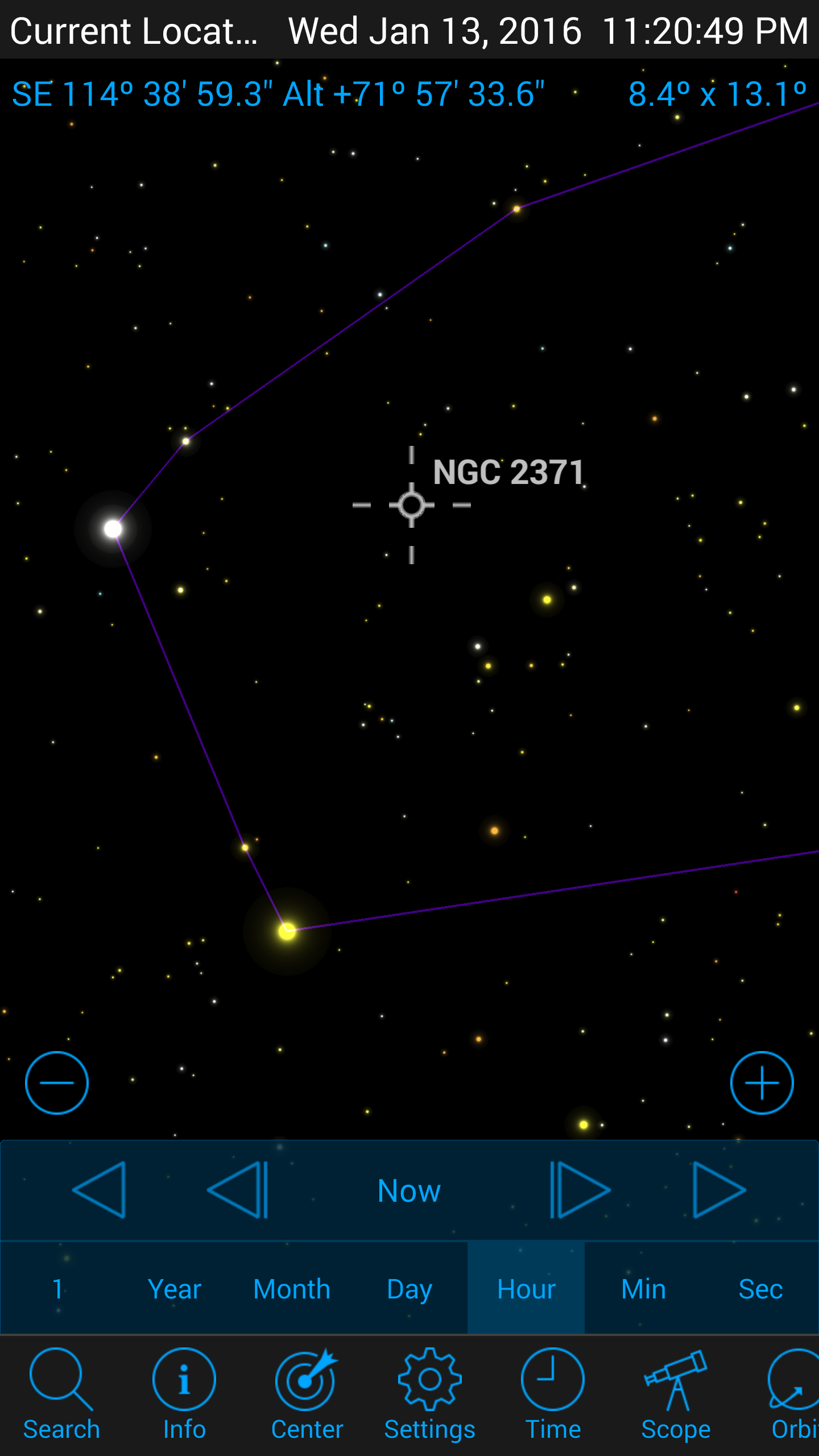Select the Min time unit

[x=643, y=1289]
